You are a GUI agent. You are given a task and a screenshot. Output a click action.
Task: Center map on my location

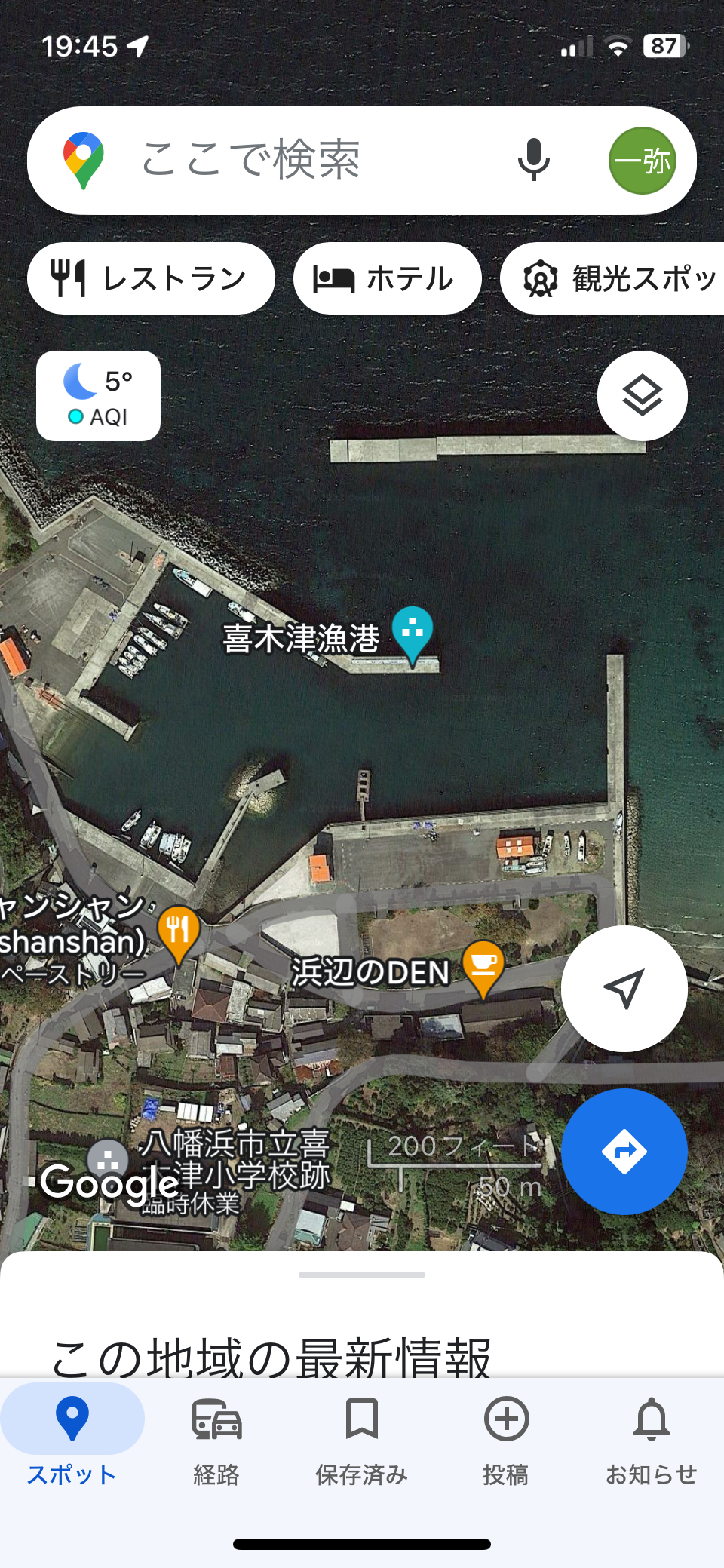[x=624, y=989]
